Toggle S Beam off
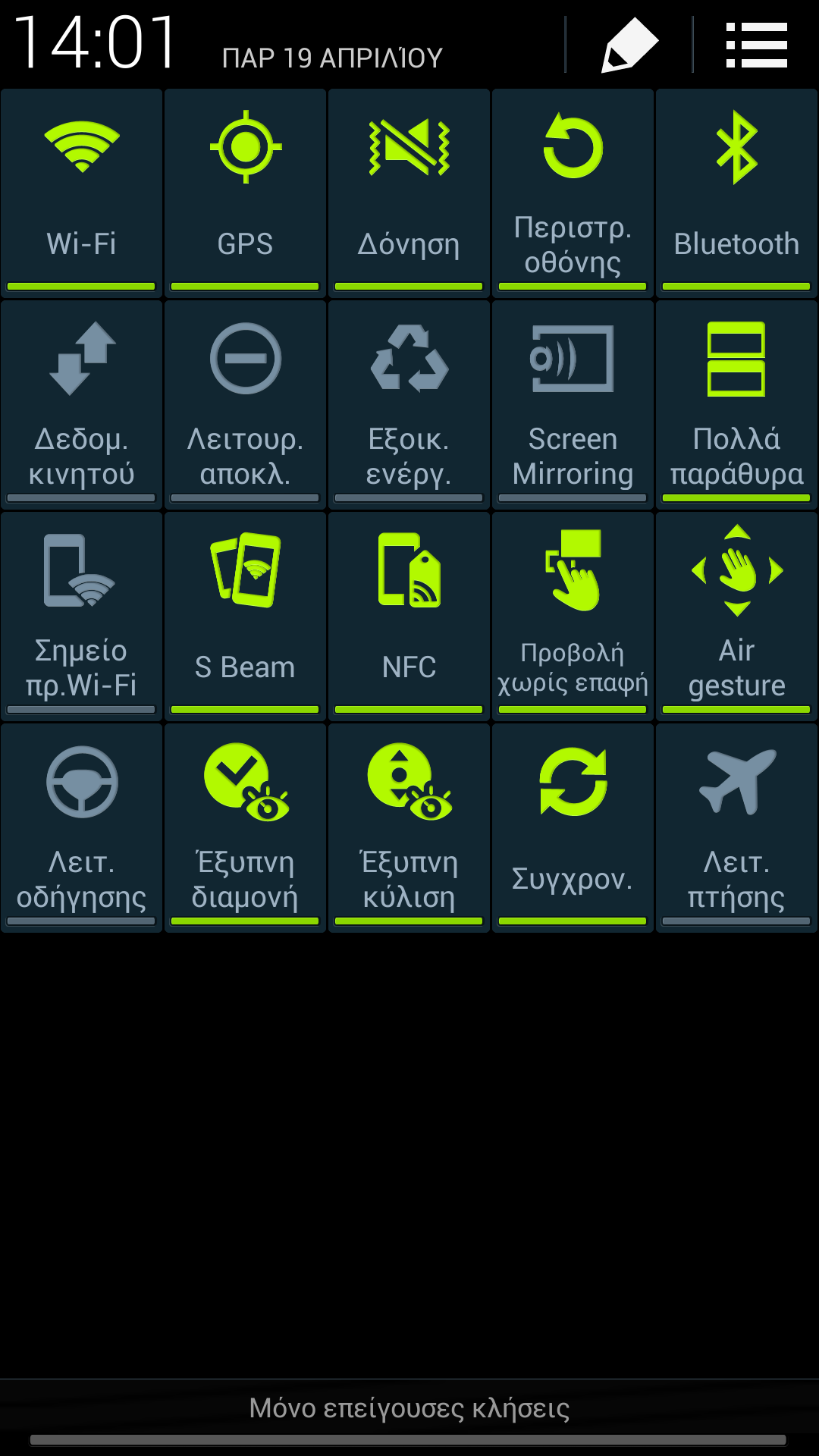This screenshot has width=819, height=1456. point(246,616)
